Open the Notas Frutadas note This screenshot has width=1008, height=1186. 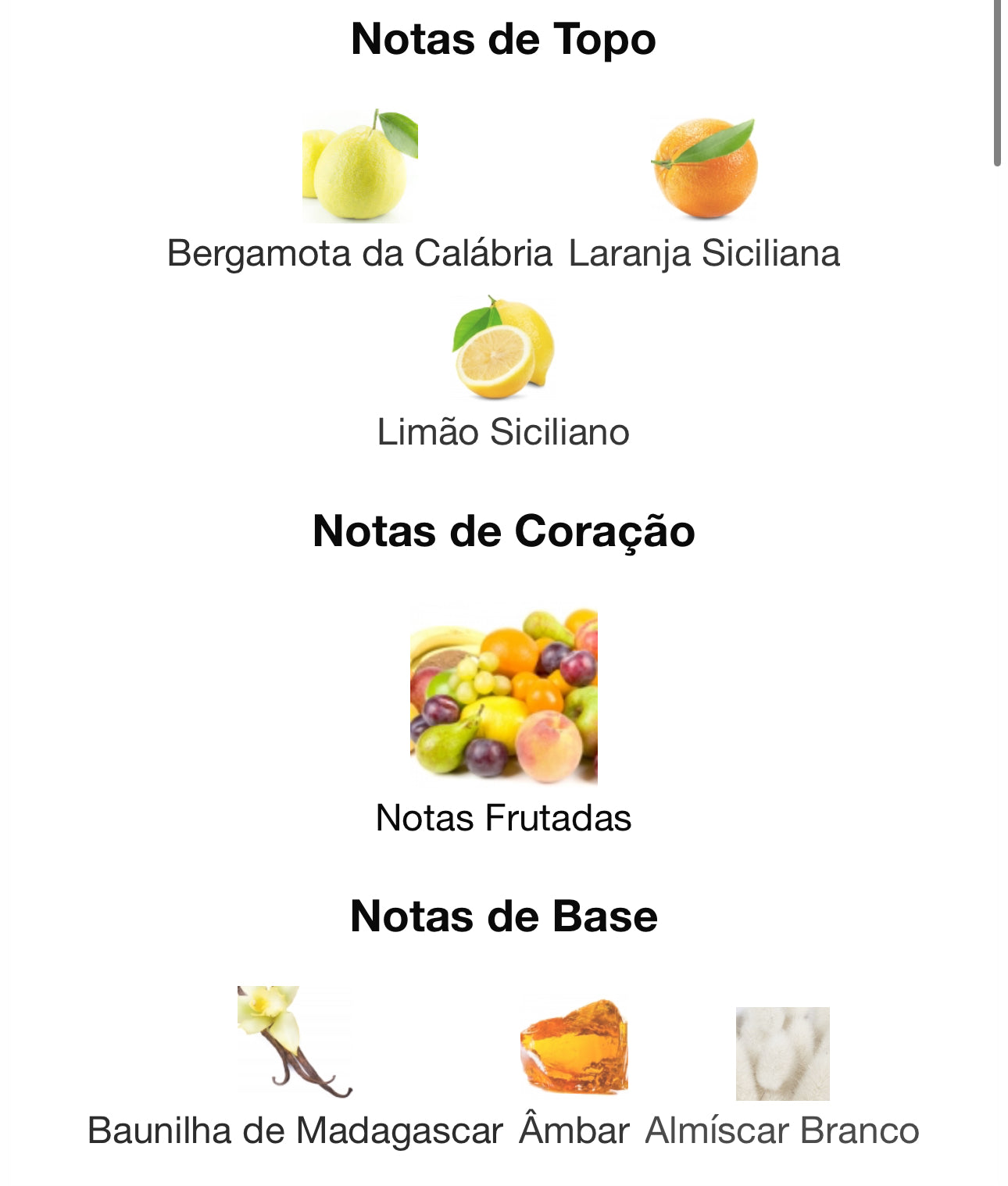pyautogui.click(x=504, y=695)
